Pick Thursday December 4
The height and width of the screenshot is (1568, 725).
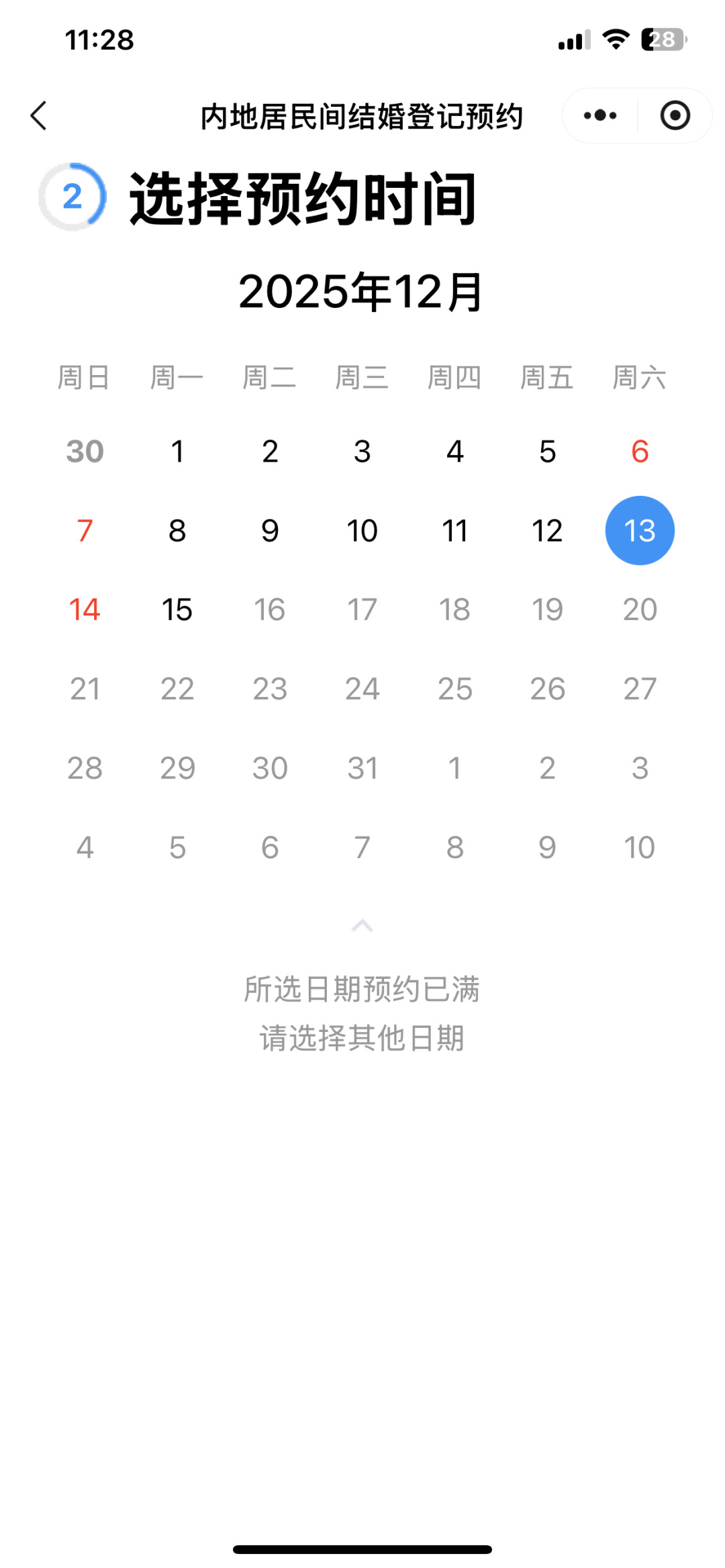(x=455, y=452)
